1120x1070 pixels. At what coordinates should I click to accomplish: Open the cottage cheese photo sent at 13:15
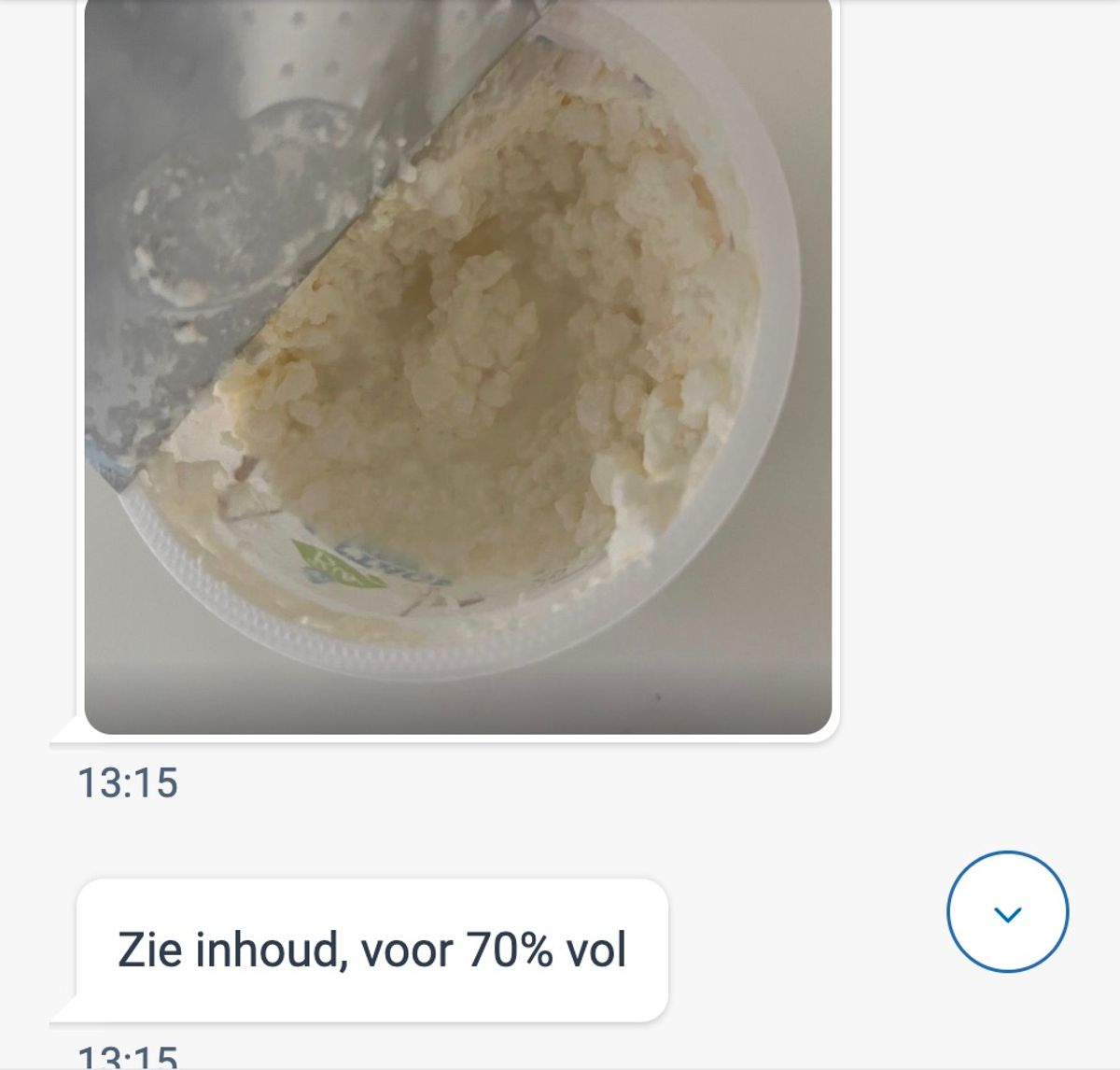[457, 364]
